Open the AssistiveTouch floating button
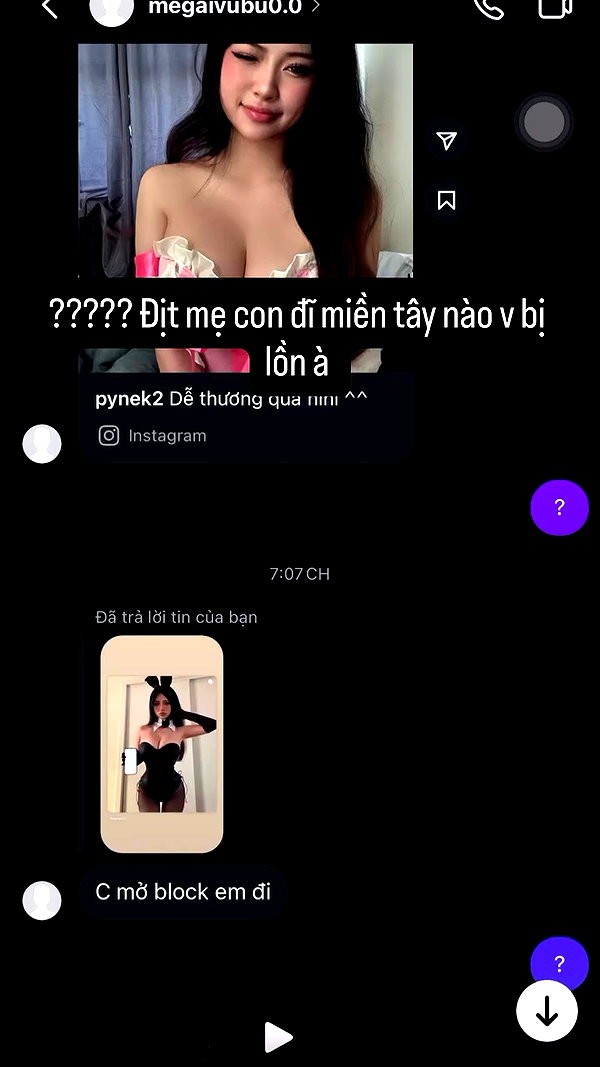This screenshot has width=600, height=1067. [544, 123]
